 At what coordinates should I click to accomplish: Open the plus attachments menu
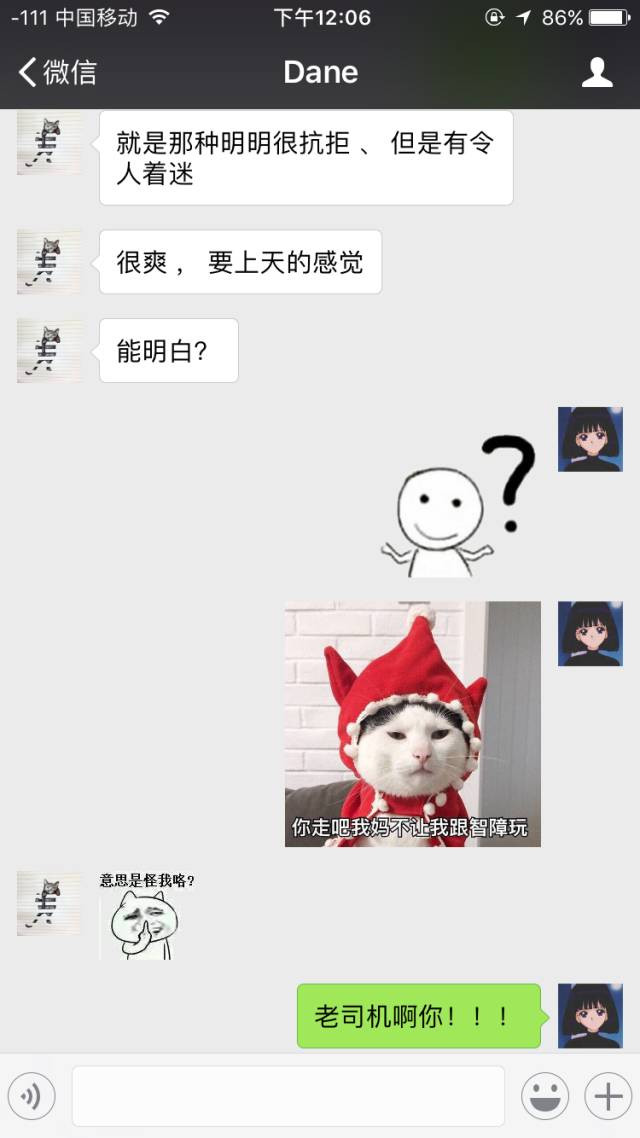(608, 1097)
